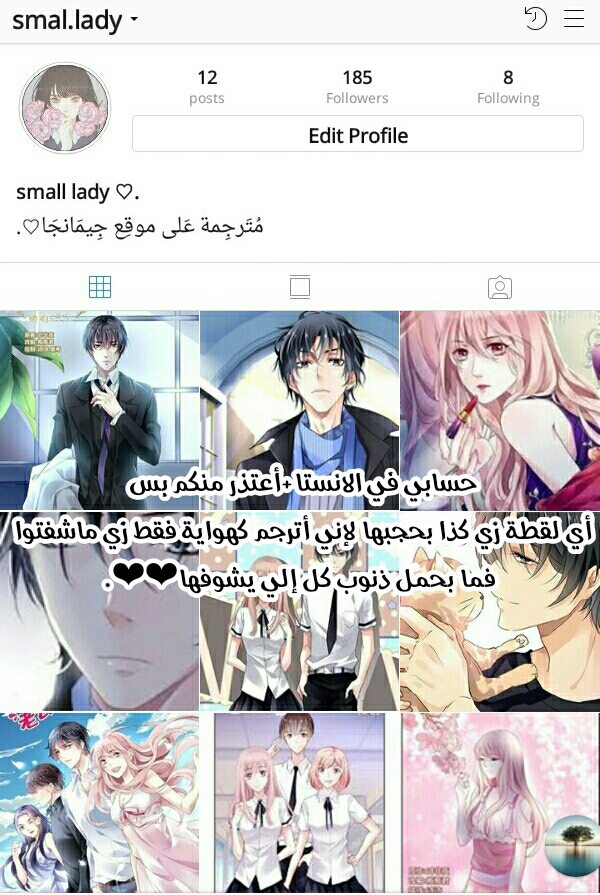The width and height of the screenshot is (600, 895).
Task: View the 185 followers list
Action: [357, 86]
